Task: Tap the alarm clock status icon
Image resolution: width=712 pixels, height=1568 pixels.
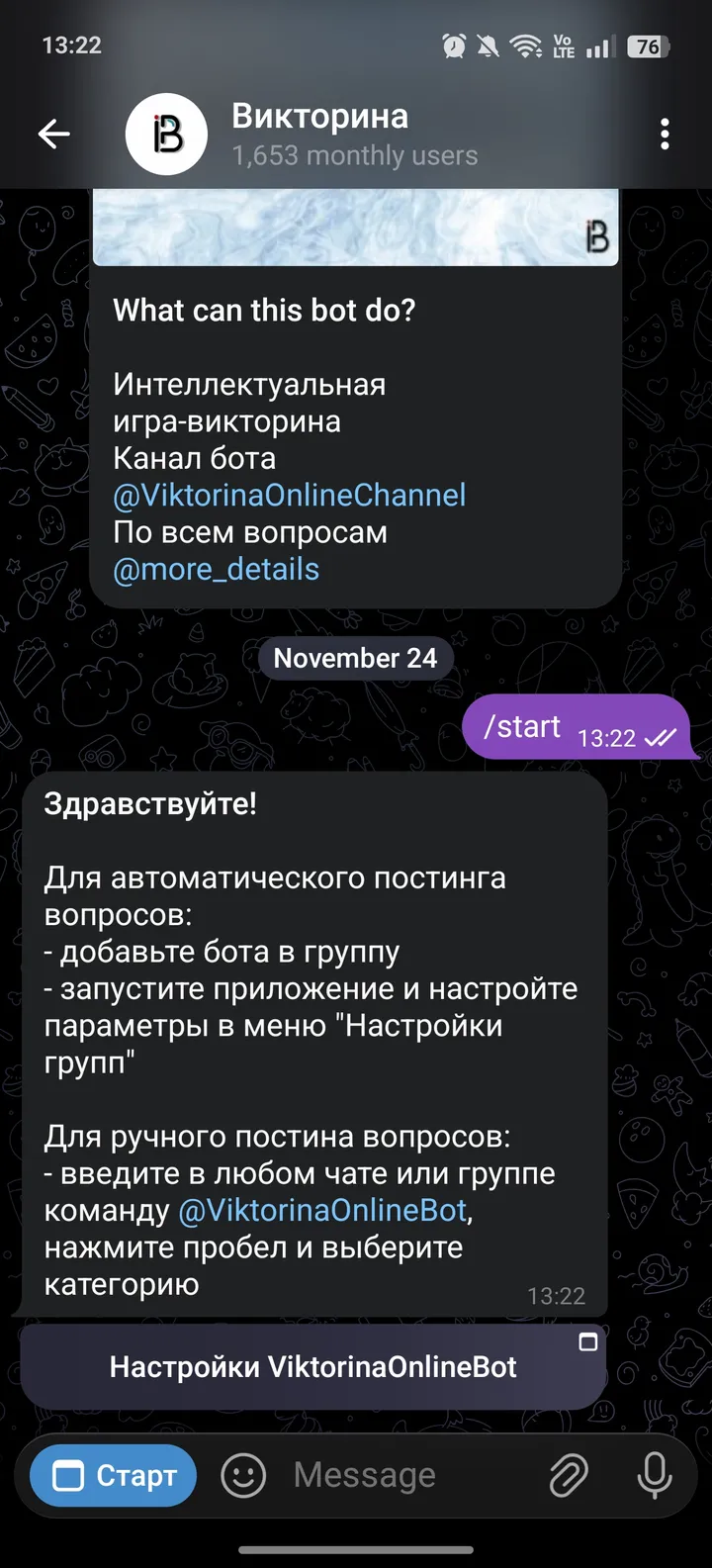Action: (x=453, y=46)
